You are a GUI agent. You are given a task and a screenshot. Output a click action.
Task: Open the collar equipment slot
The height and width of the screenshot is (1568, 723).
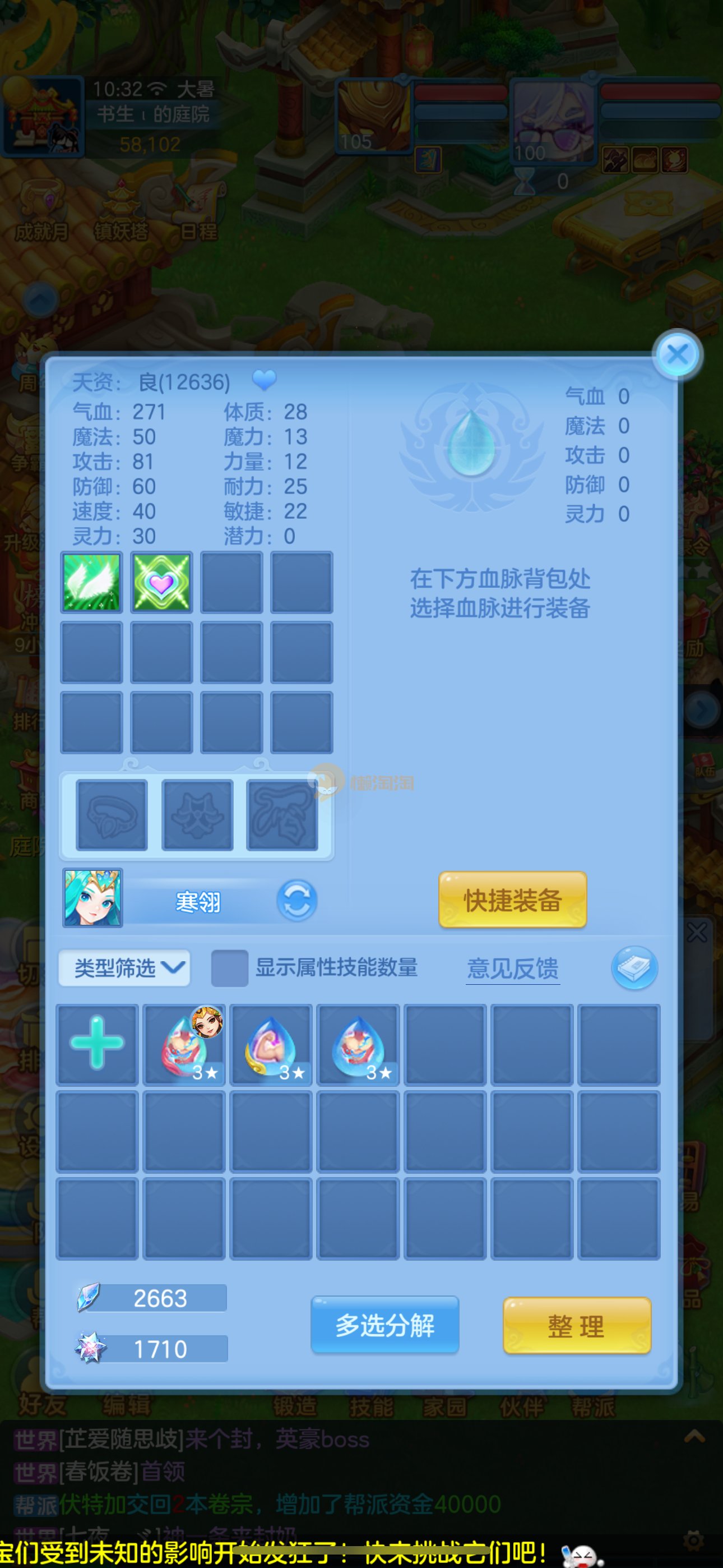click(112, 814)
